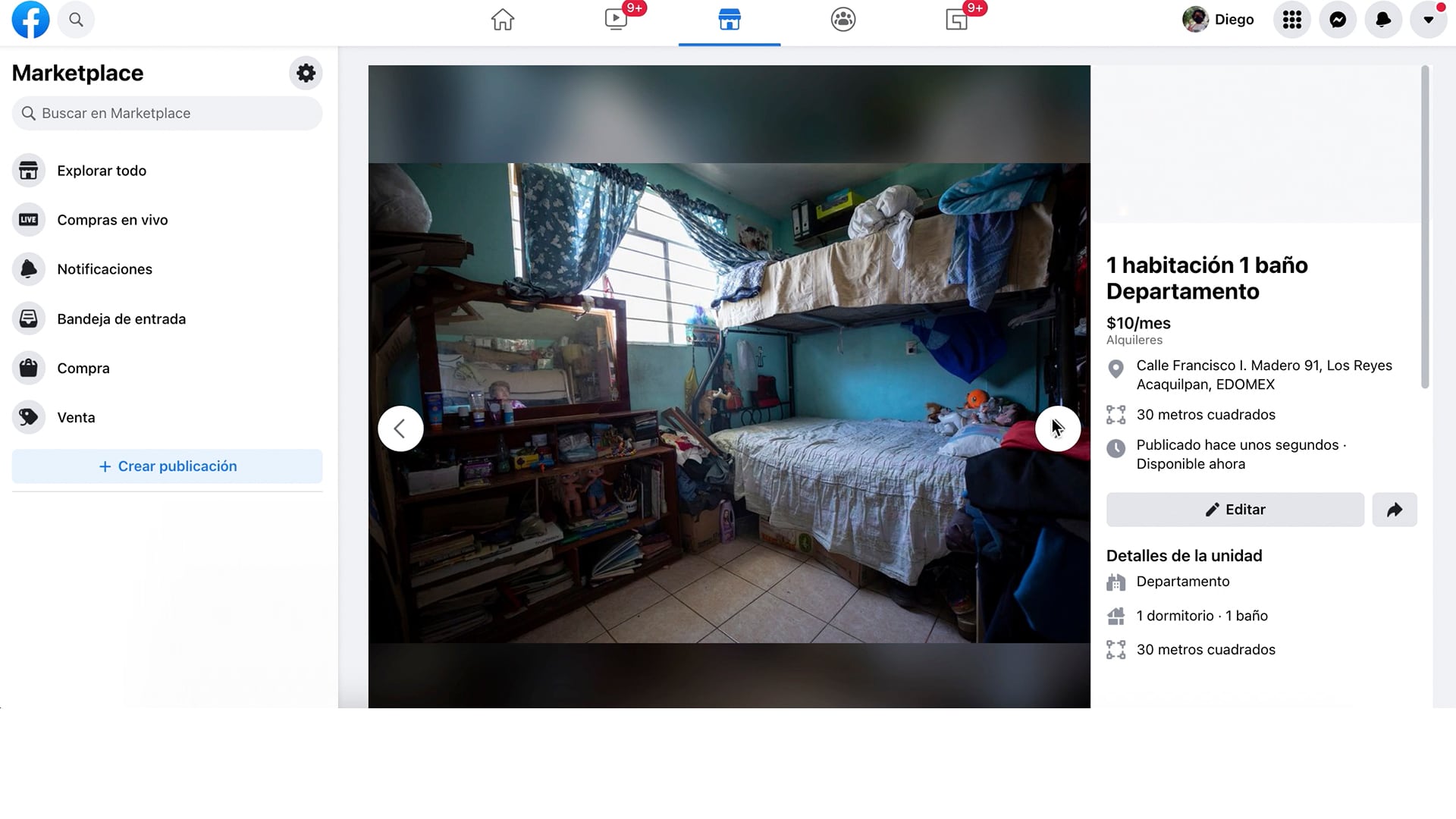
Task: Select Explorar todo
Action: (102, 171)
